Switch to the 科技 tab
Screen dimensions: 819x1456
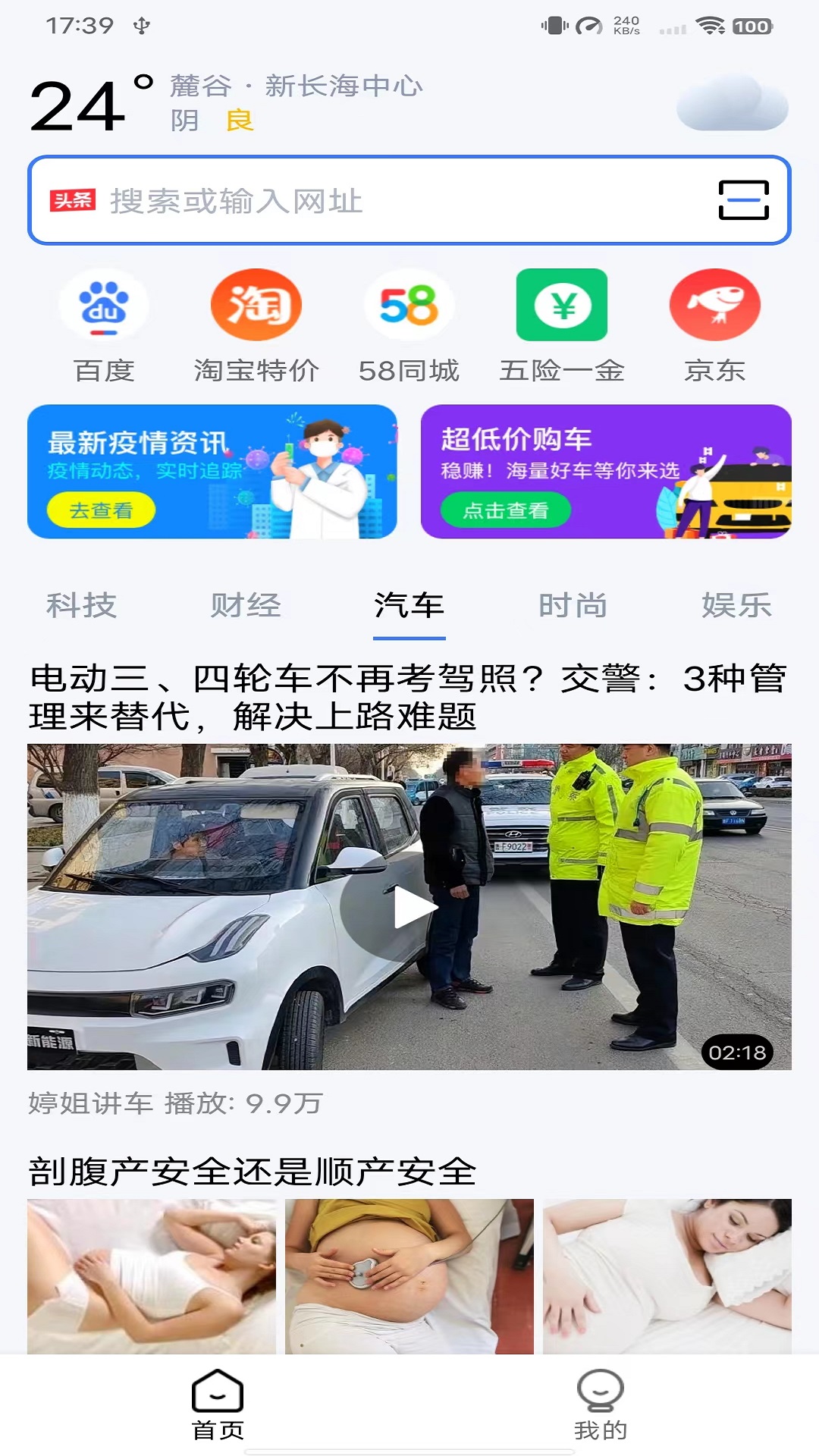81,606
